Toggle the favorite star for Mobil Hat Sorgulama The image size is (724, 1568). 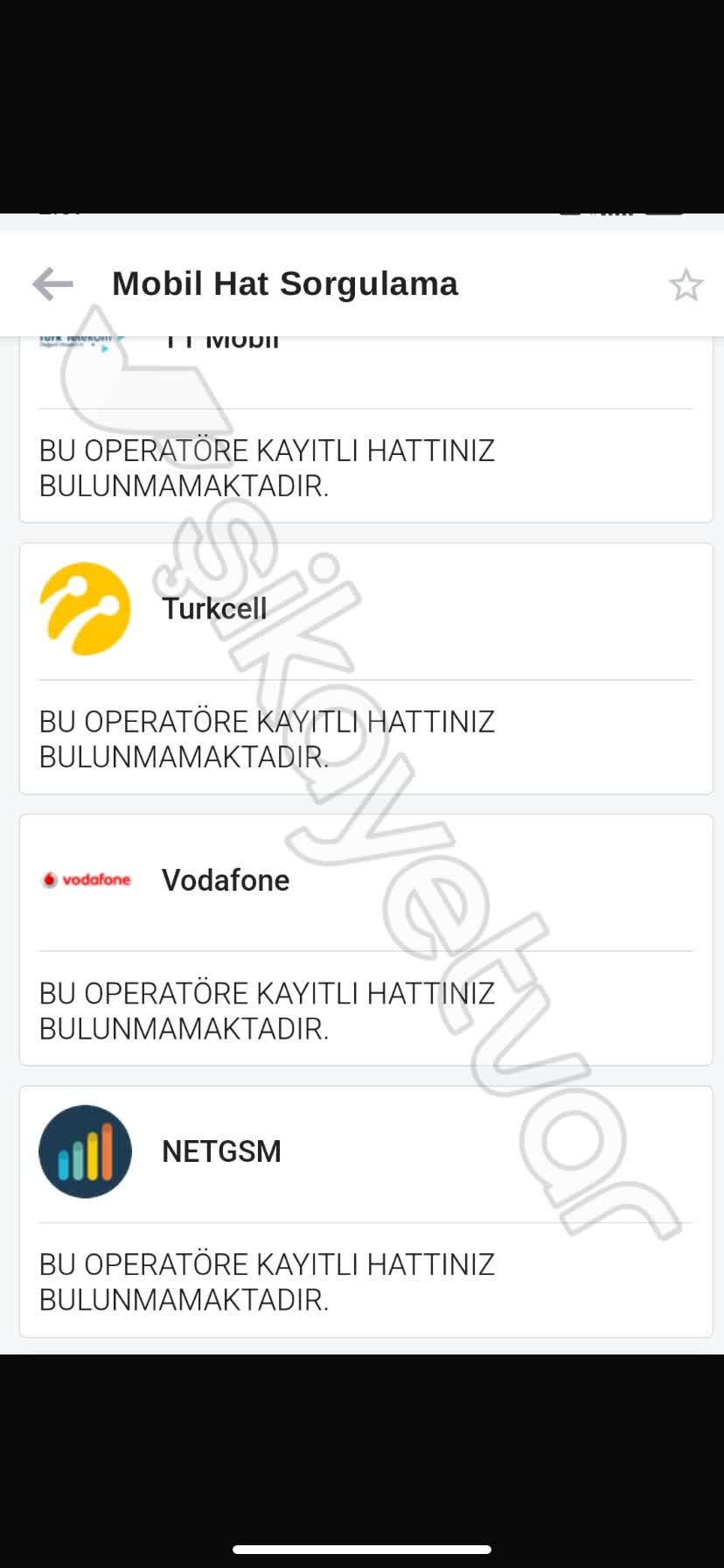[686, 283]
